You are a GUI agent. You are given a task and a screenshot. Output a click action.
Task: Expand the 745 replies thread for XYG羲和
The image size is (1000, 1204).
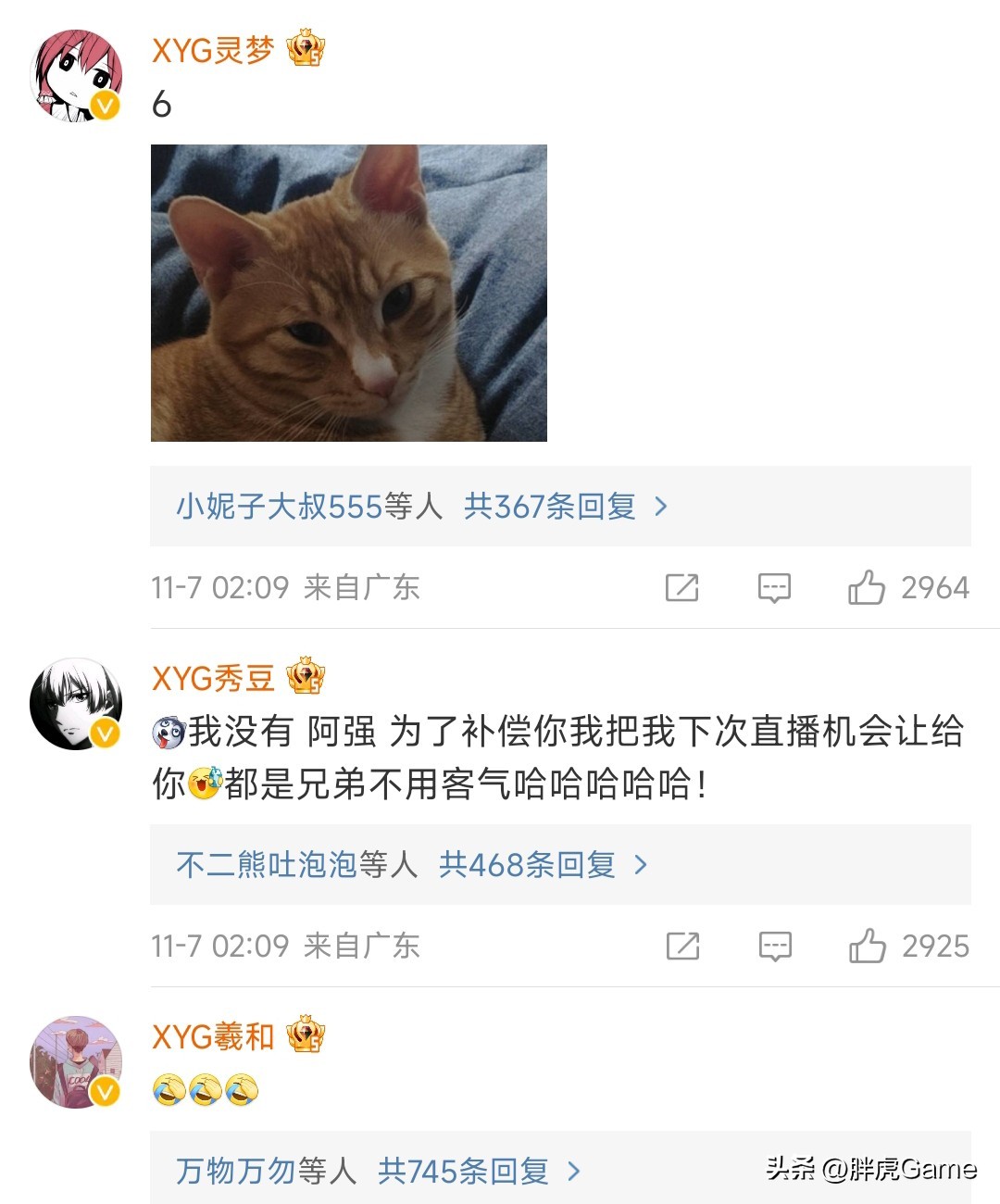click(x=572, y=1171)
